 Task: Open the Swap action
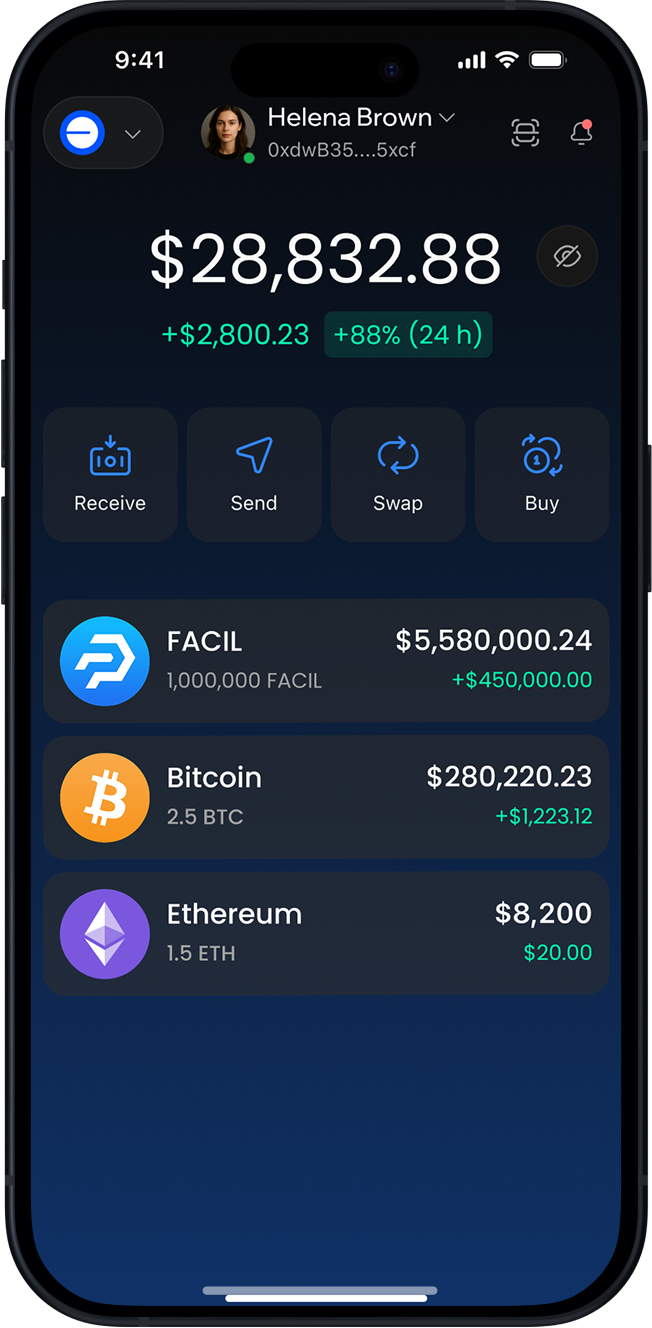(x=398, y=475)
